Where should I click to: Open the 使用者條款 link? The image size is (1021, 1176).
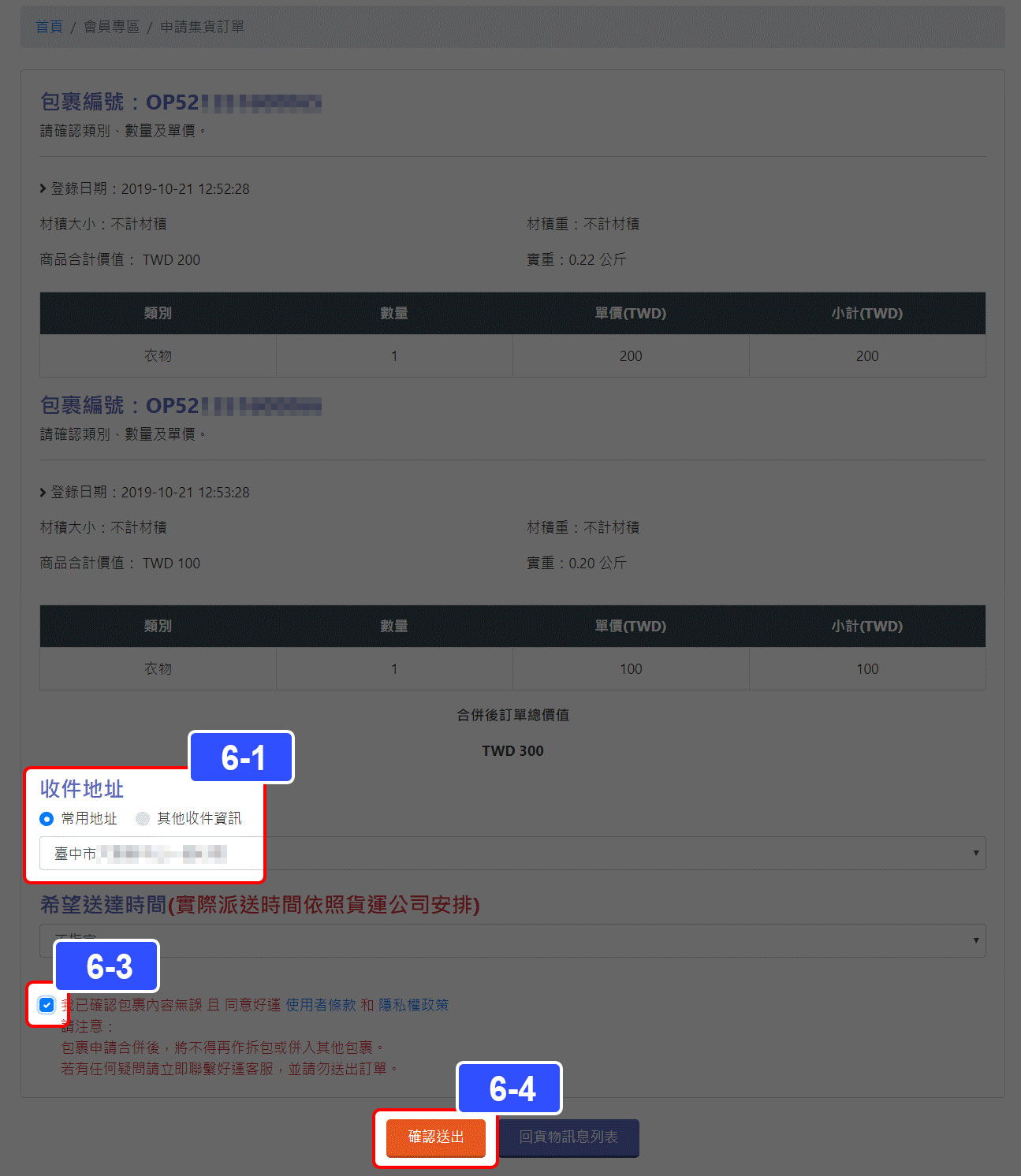321,1005
